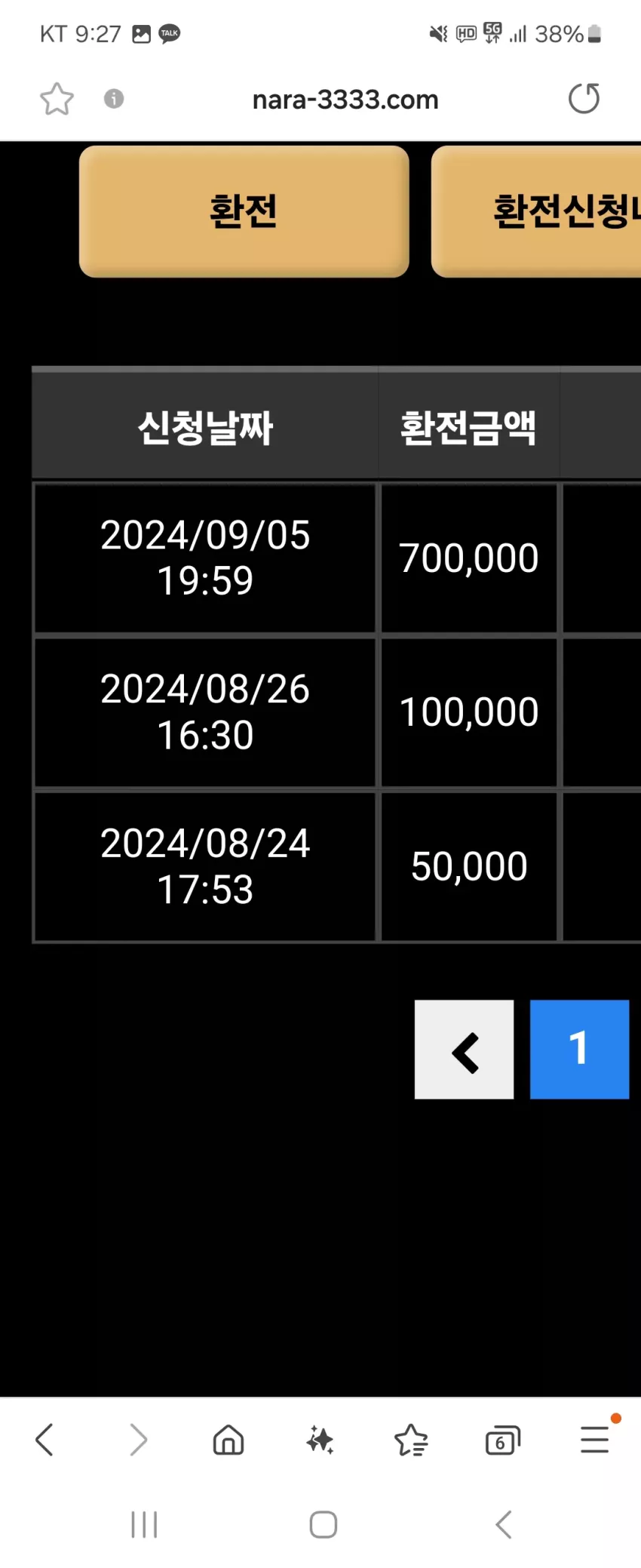
Task: Tap the system home button
Action: 324,1524
